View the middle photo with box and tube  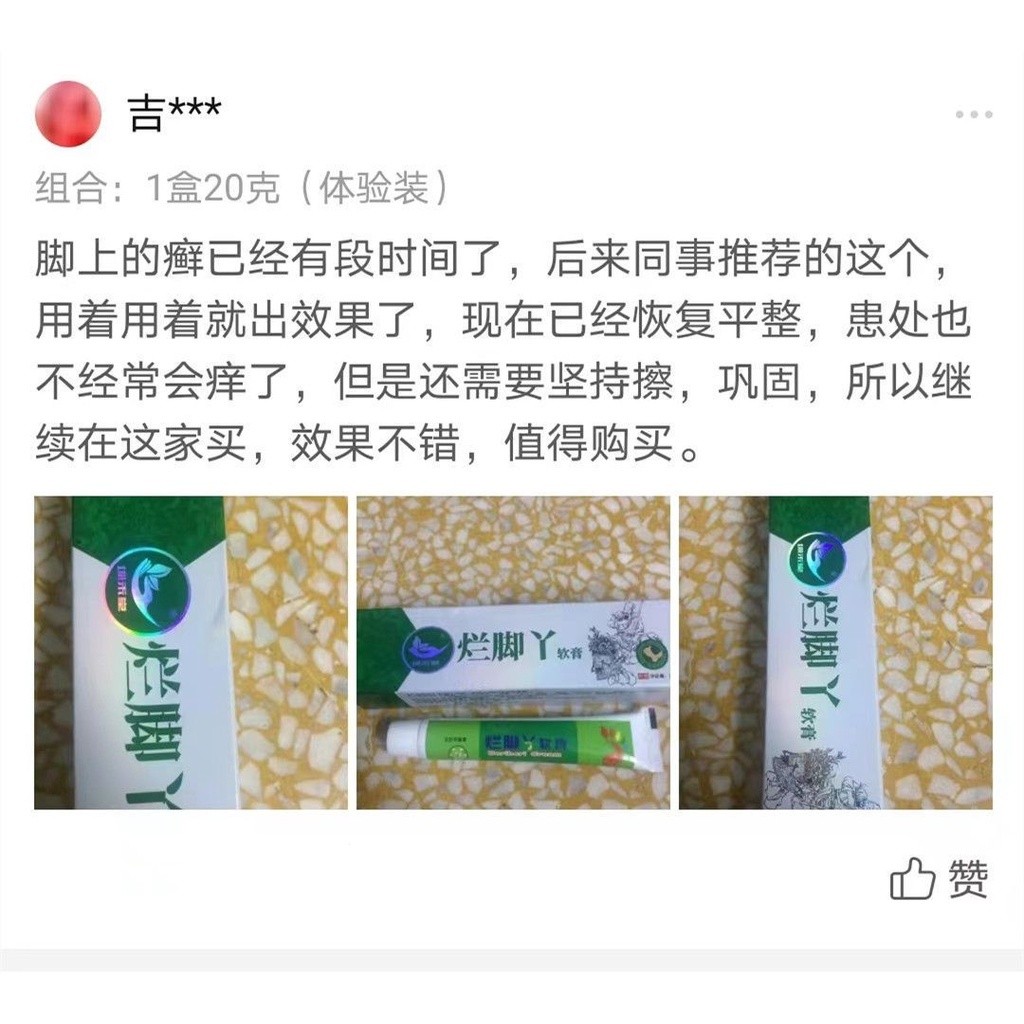pos(513,652)
